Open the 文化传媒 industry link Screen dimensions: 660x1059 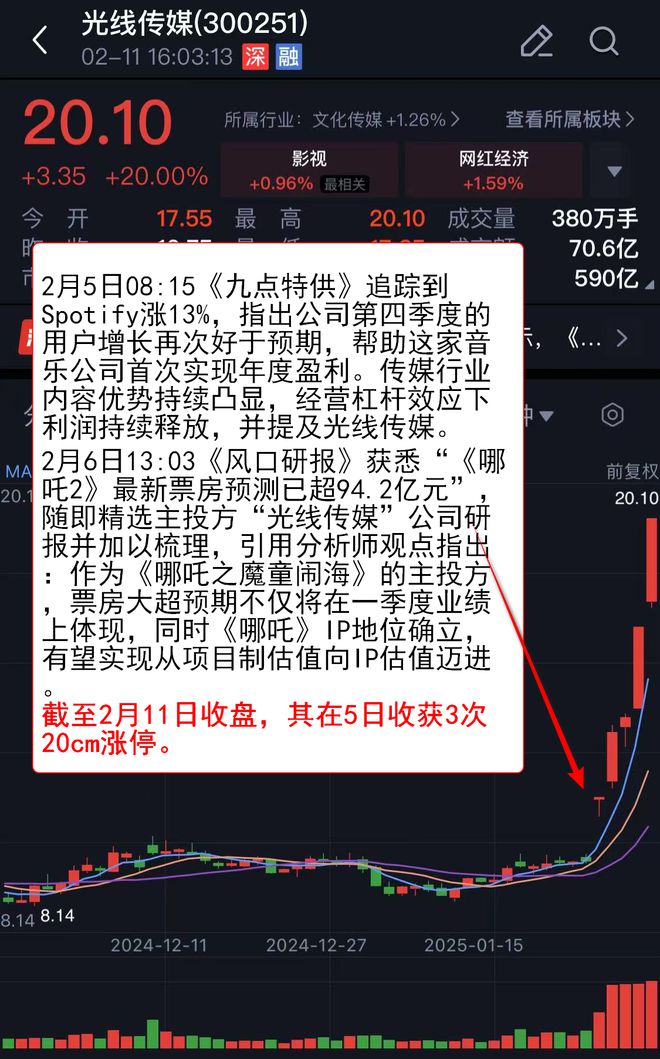[x=385, y=120]
